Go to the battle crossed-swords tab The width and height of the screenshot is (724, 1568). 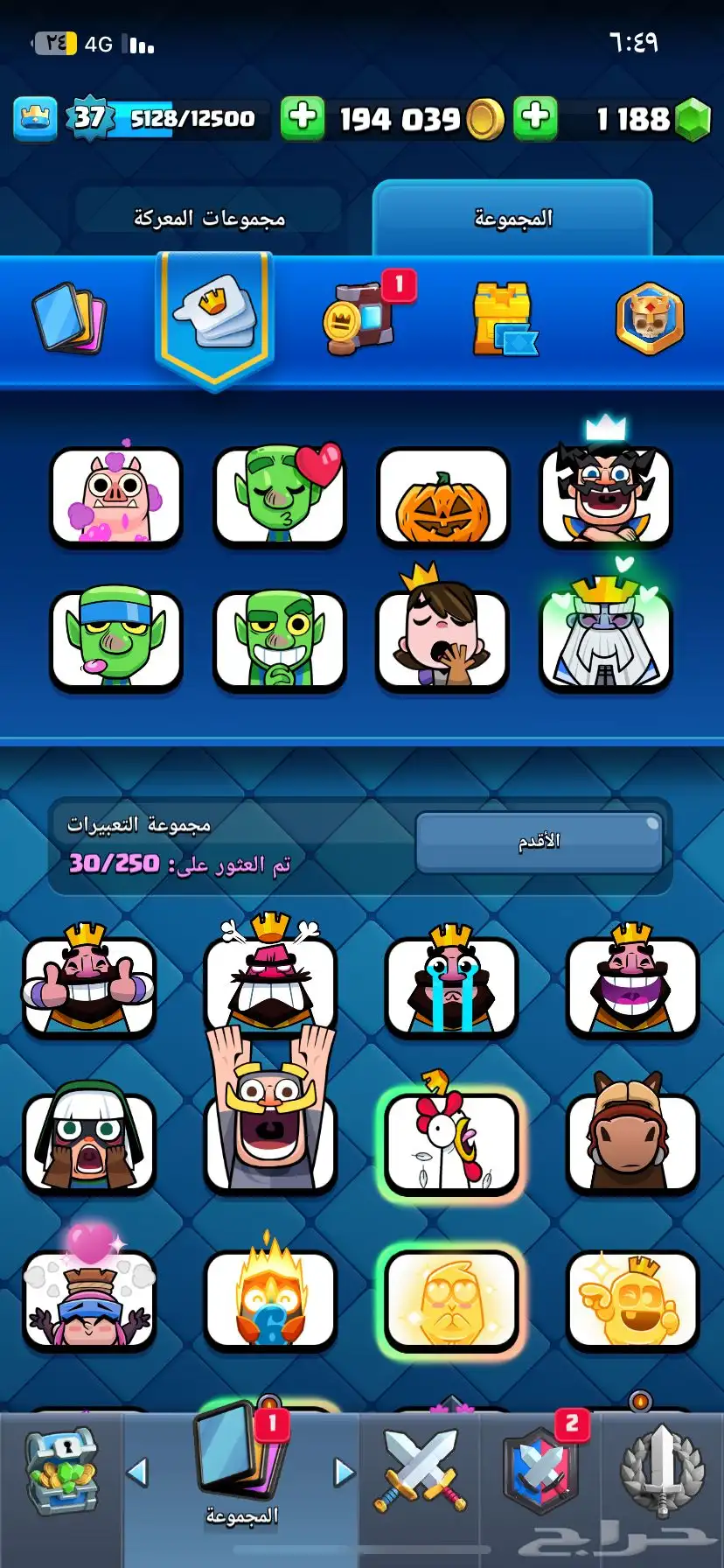click(421, 1473)
